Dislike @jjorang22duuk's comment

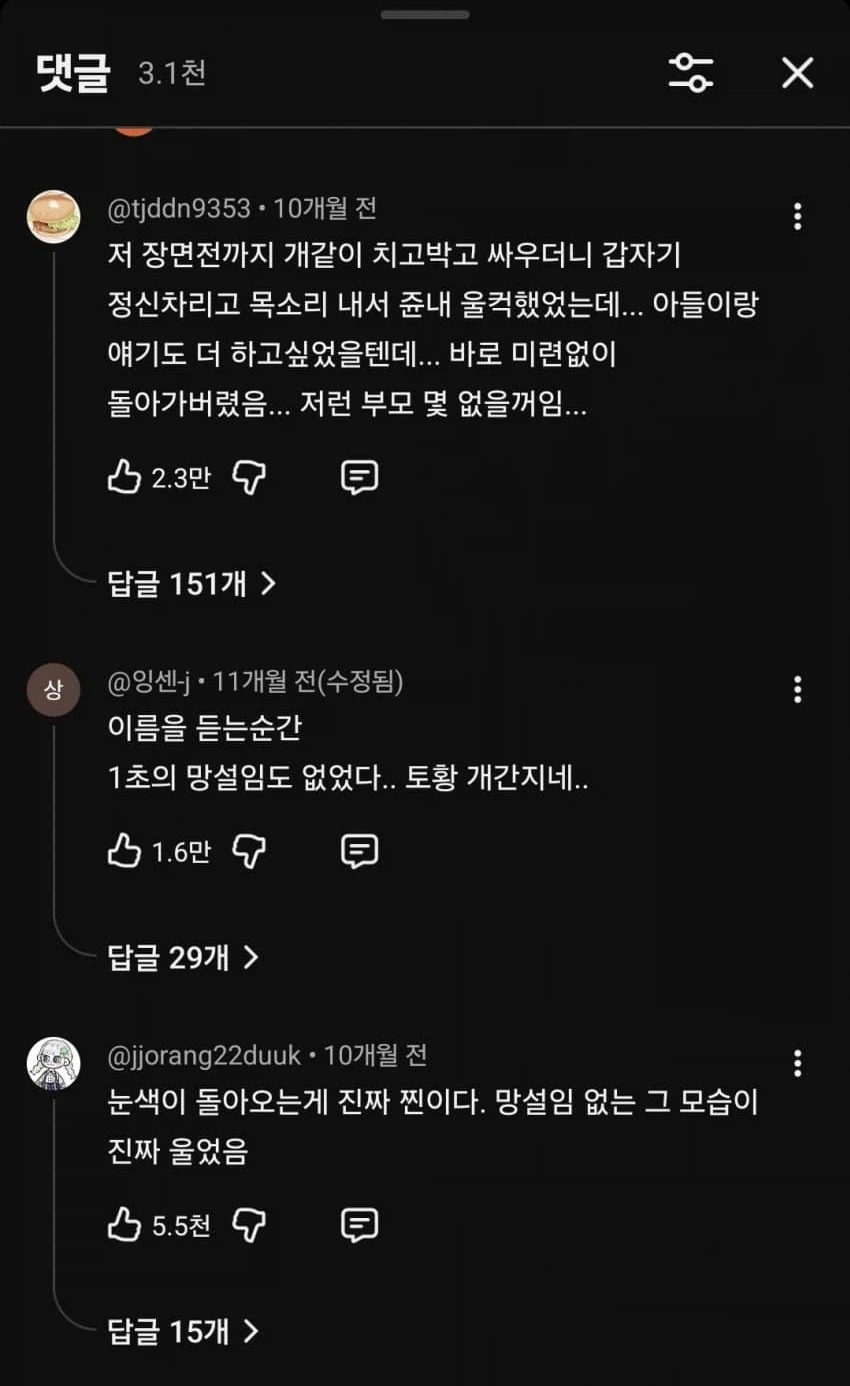(250, 1224)
